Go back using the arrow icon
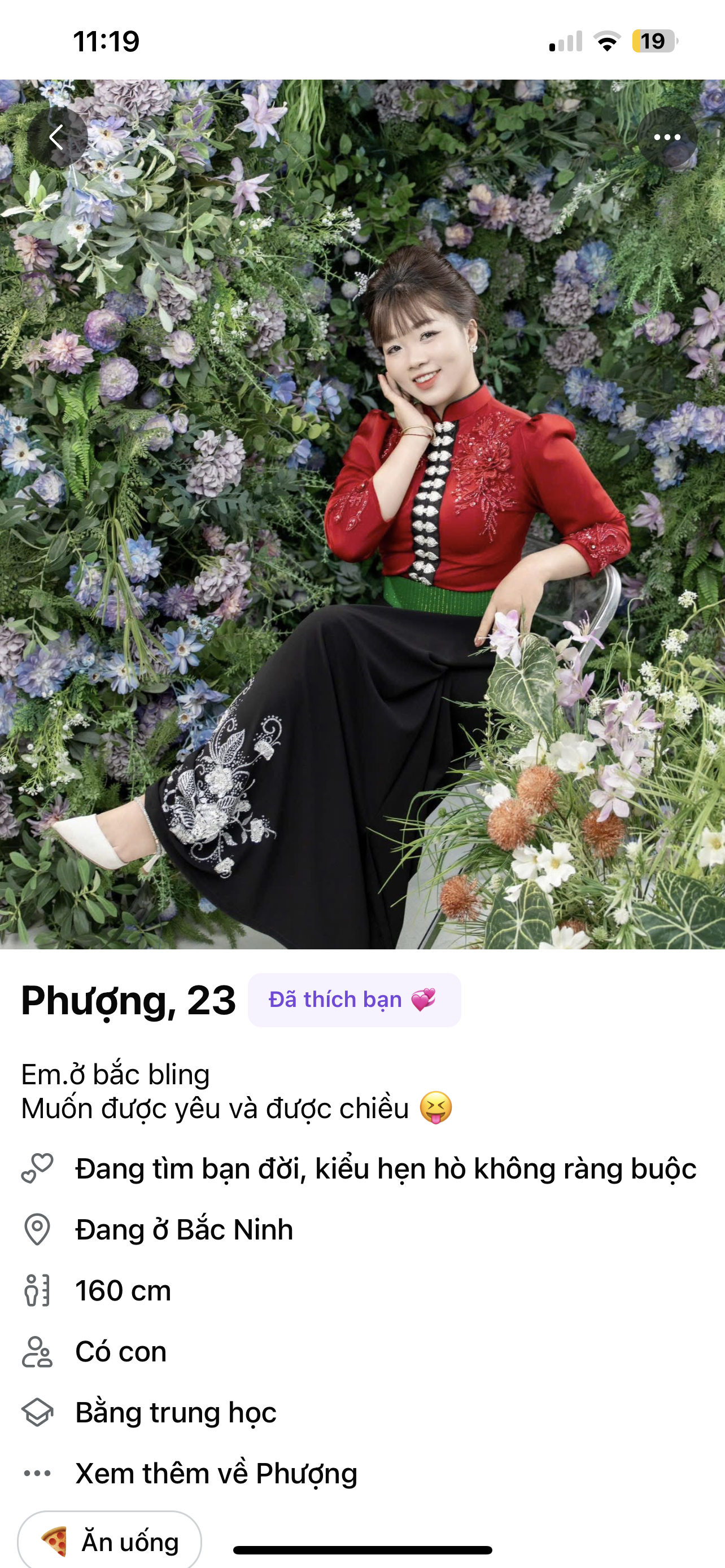This screenshot has height=1568, width=725. coord(57,138)
